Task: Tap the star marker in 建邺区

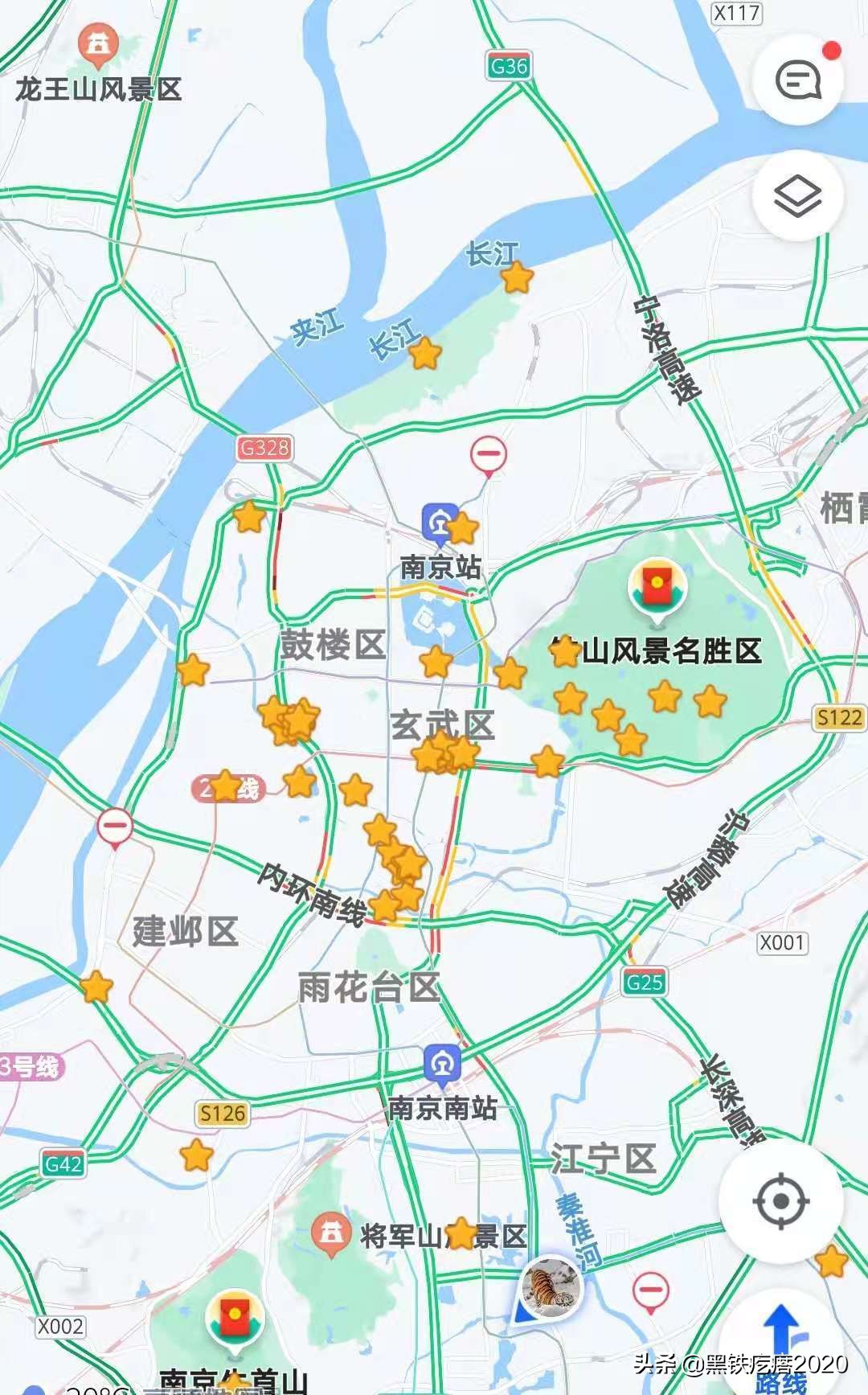Action: coord(95,984)
